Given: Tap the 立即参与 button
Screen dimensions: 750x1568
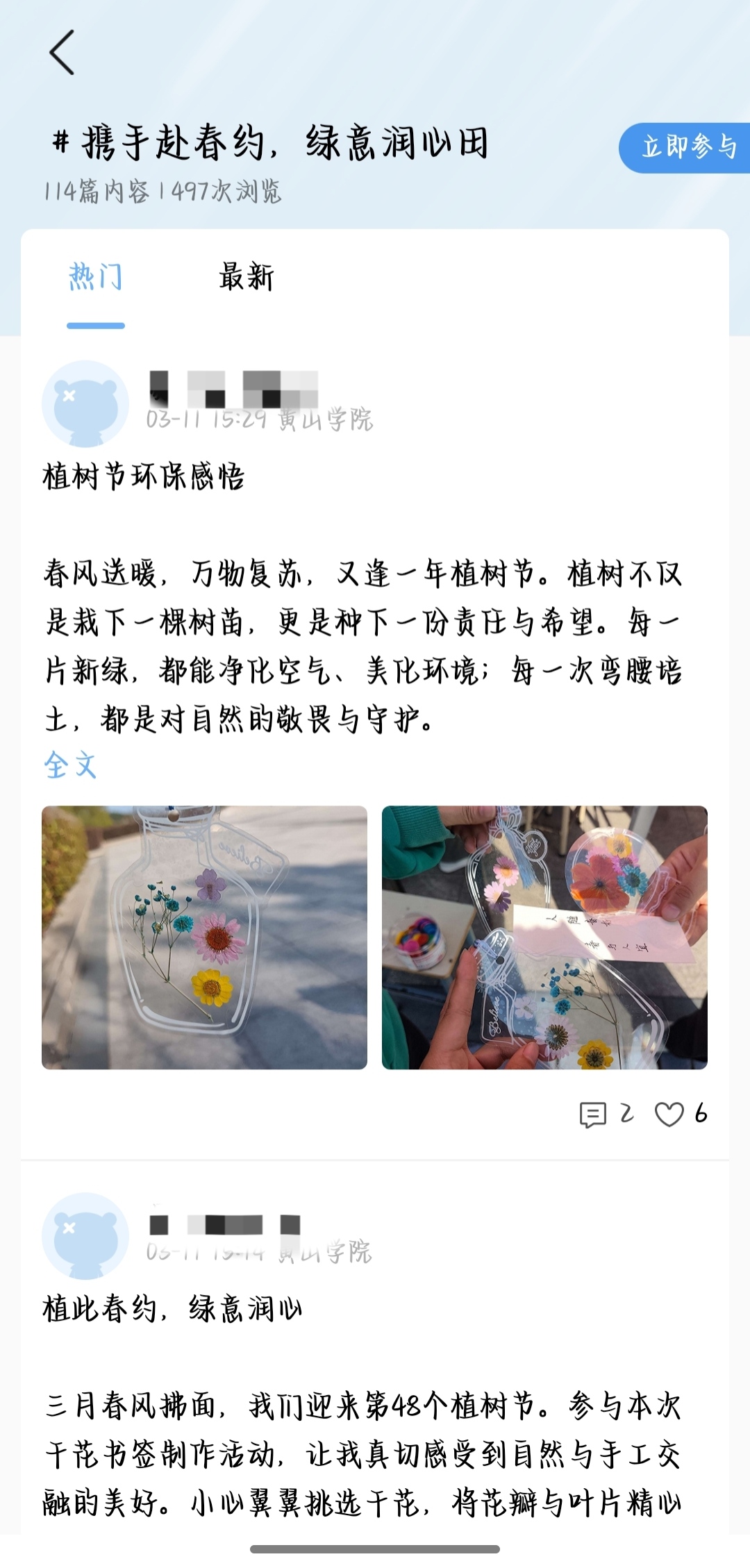Looking at the screenshot, I should [687, 147].
